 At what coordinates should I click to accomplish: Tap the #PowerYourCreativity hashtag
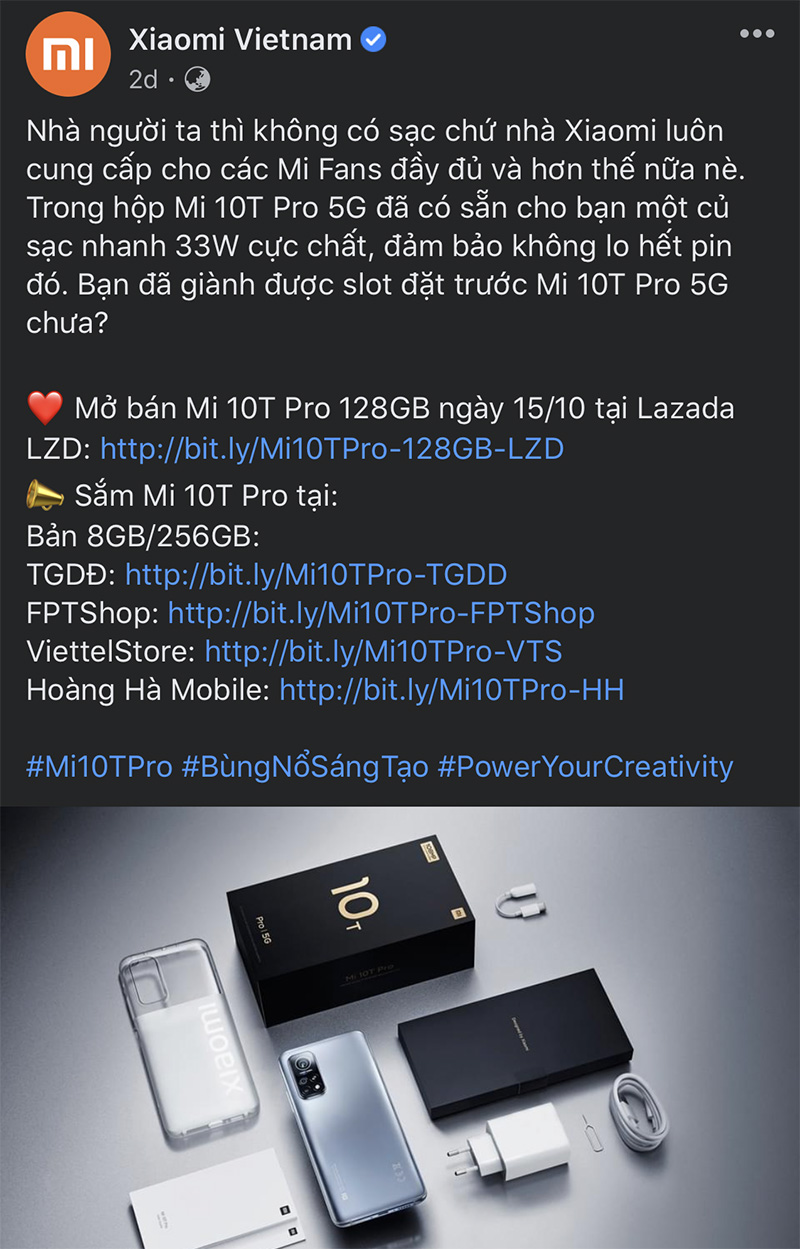(x=585, y=767)
